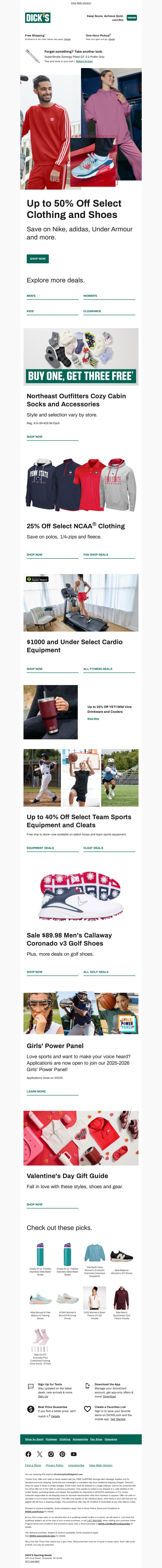Open All Golf Deals link
The image size is (162, 1568).
96,972
